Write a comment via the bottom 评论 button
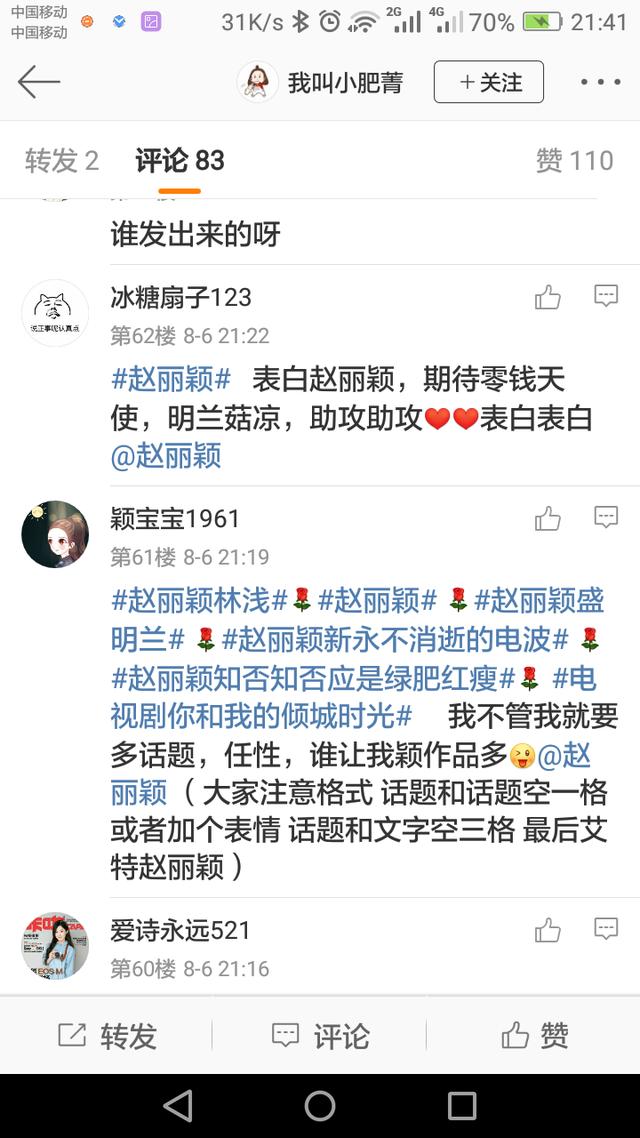This screenshot has width=640, height=1138. (320, 1036)
